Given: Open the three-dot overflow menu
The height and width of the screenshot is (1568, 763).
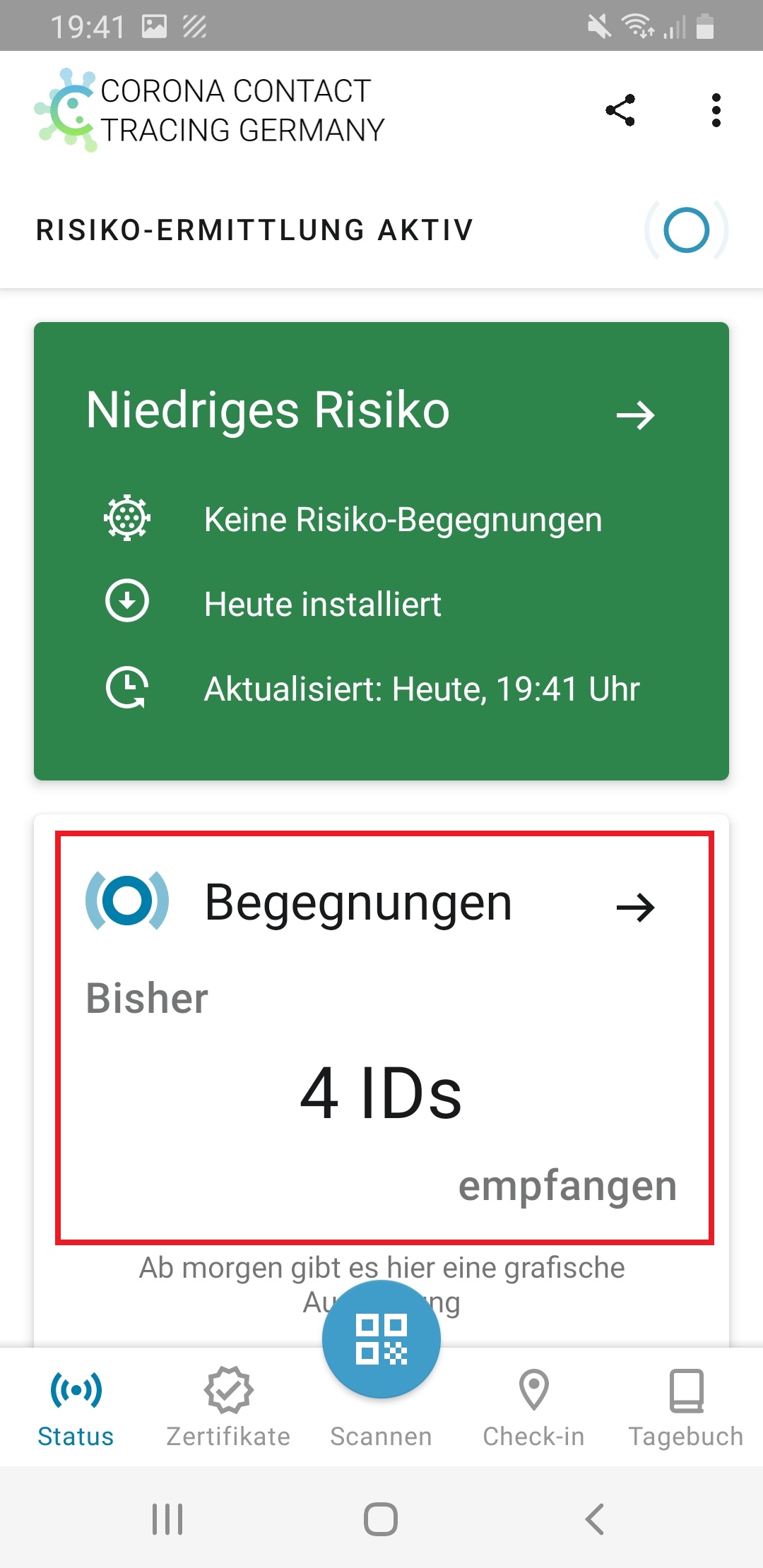Looking at the screenshot, I should tap(716, 110).
